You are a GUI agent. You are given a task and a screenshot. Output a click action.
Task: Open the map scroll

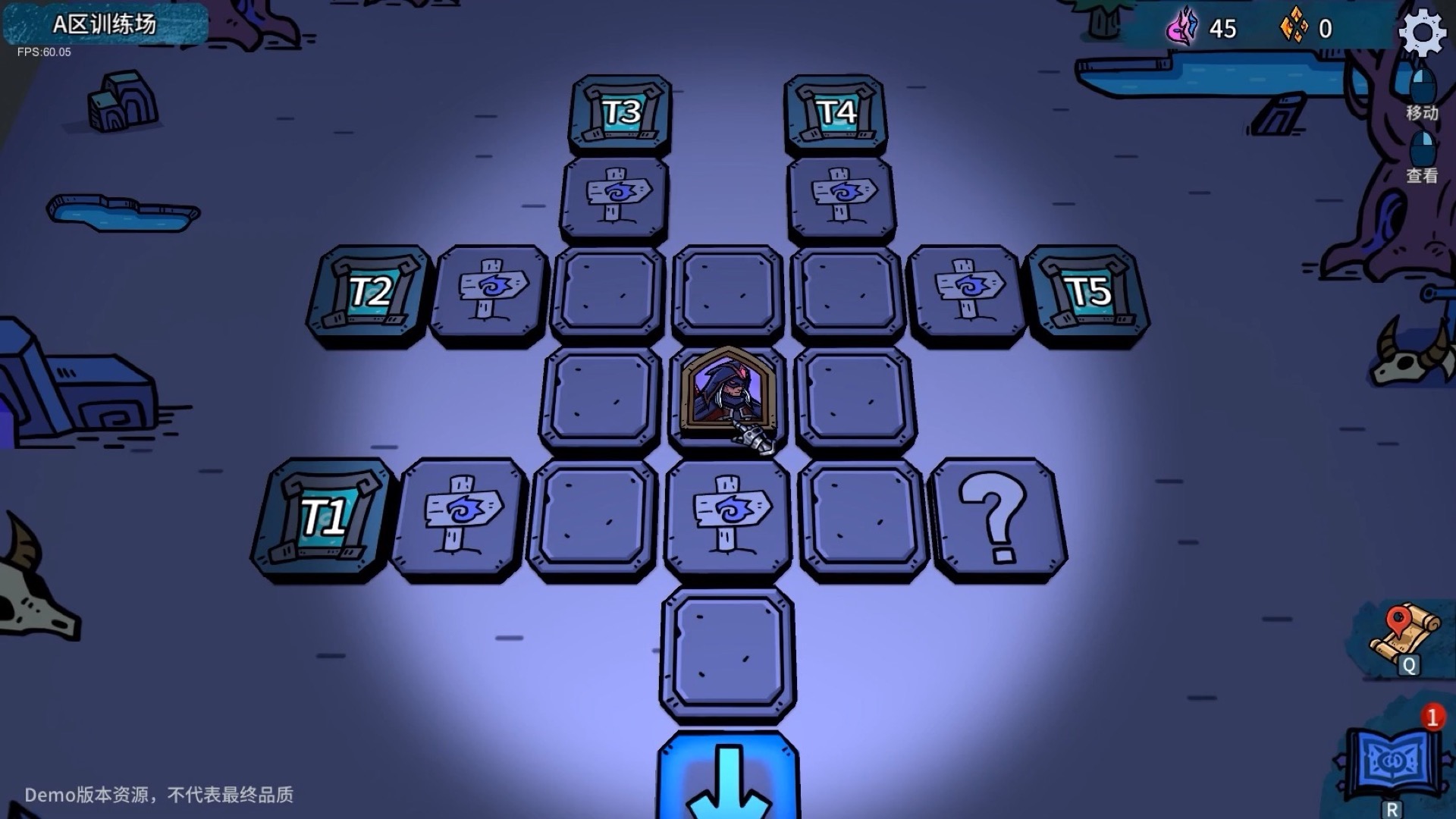(x=1403, y=634)
